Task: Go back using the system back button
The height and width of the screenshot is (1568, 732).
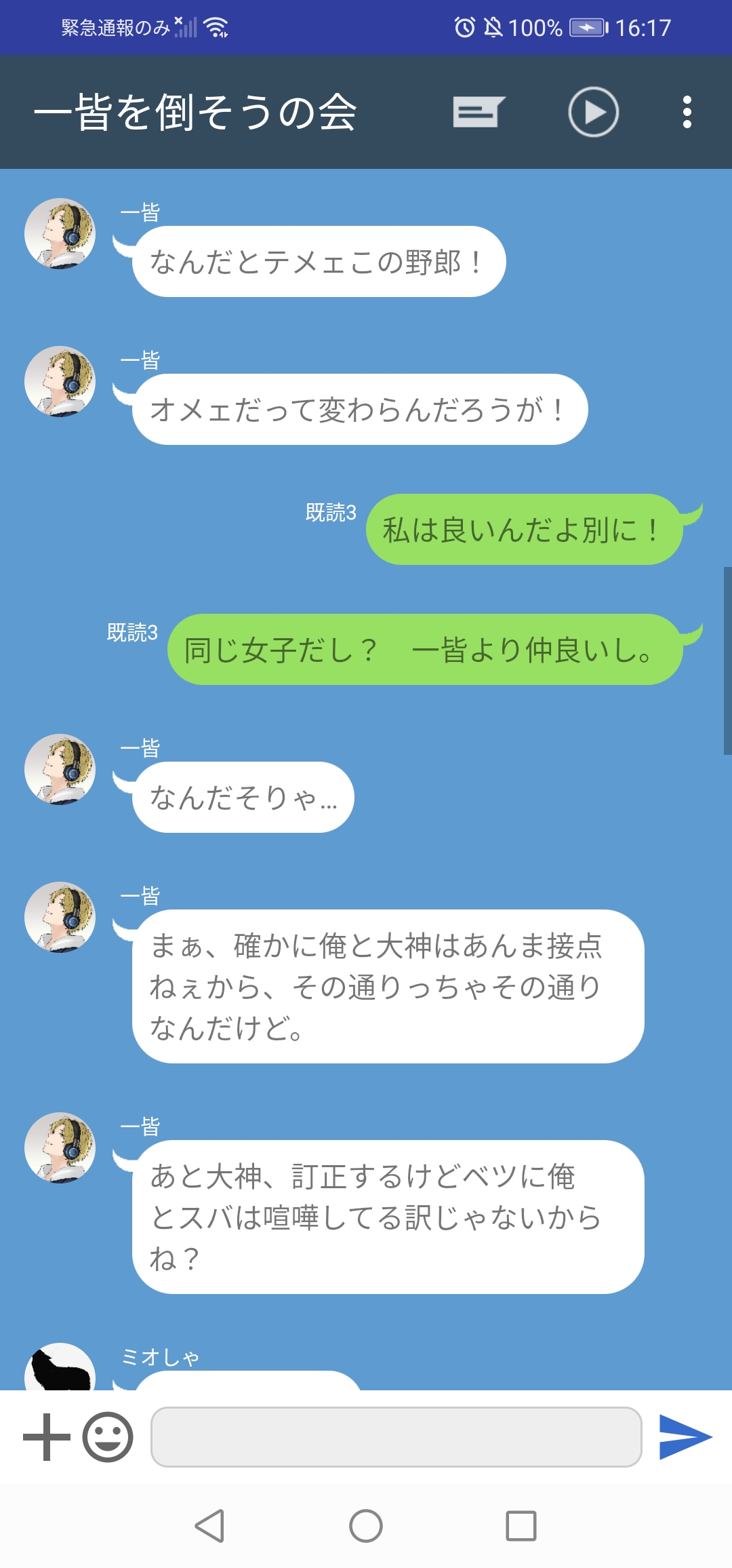Action: [209, 1526]
